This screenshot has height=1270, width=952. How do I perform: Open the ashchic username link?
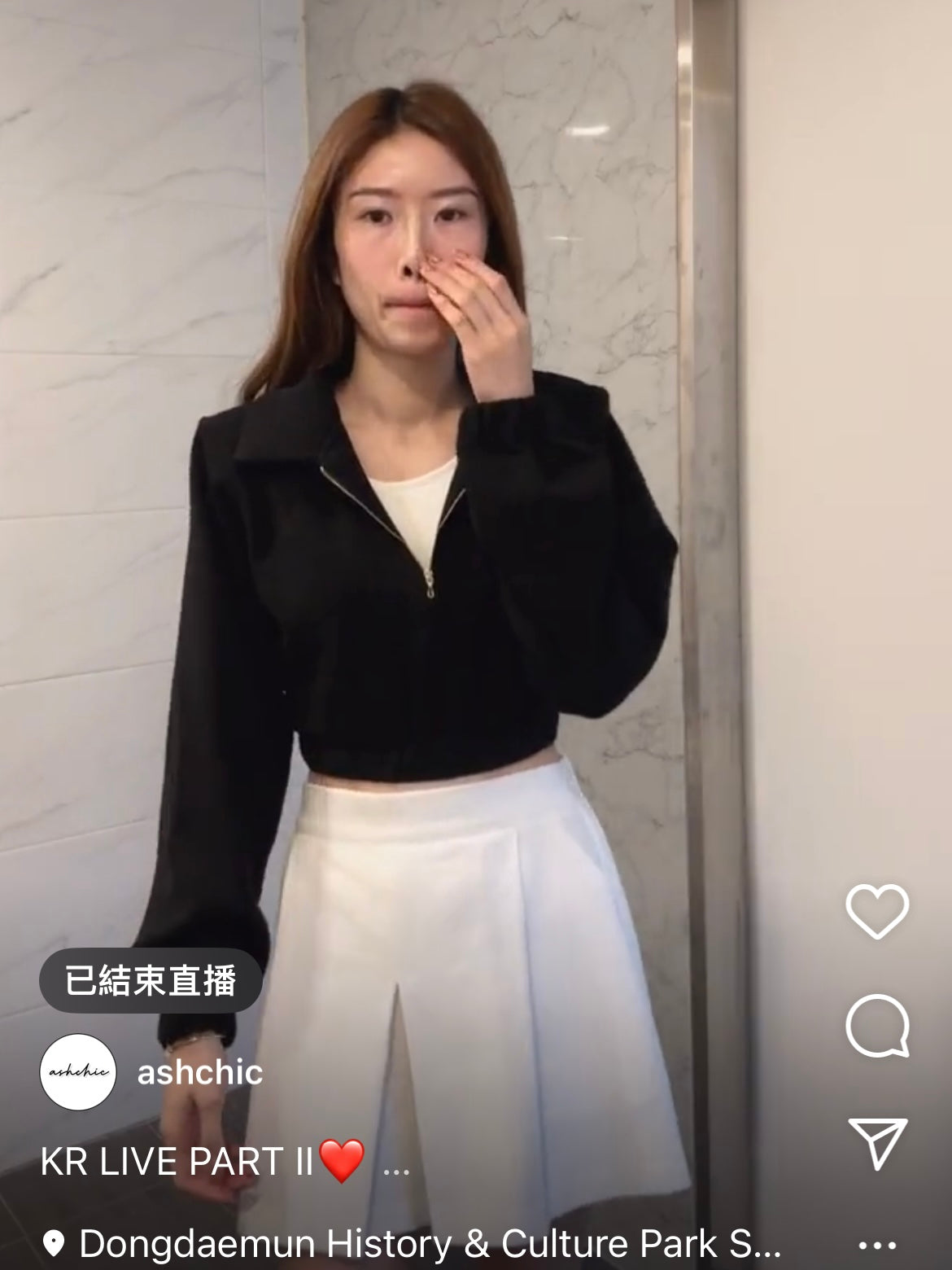pos(199,1072)
